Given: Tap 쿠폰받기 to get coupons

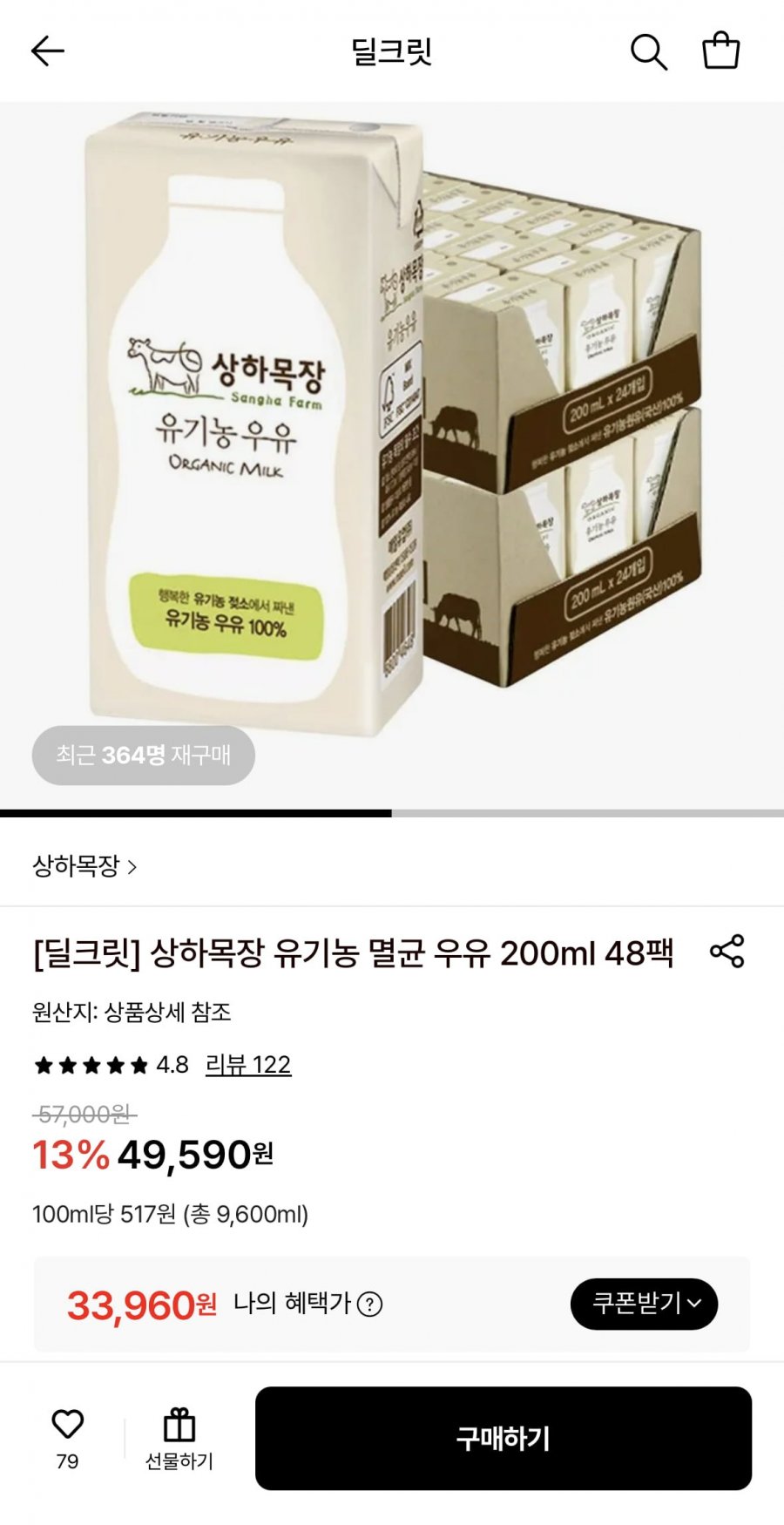Looking at the screenshot, I should [644, 1304].
